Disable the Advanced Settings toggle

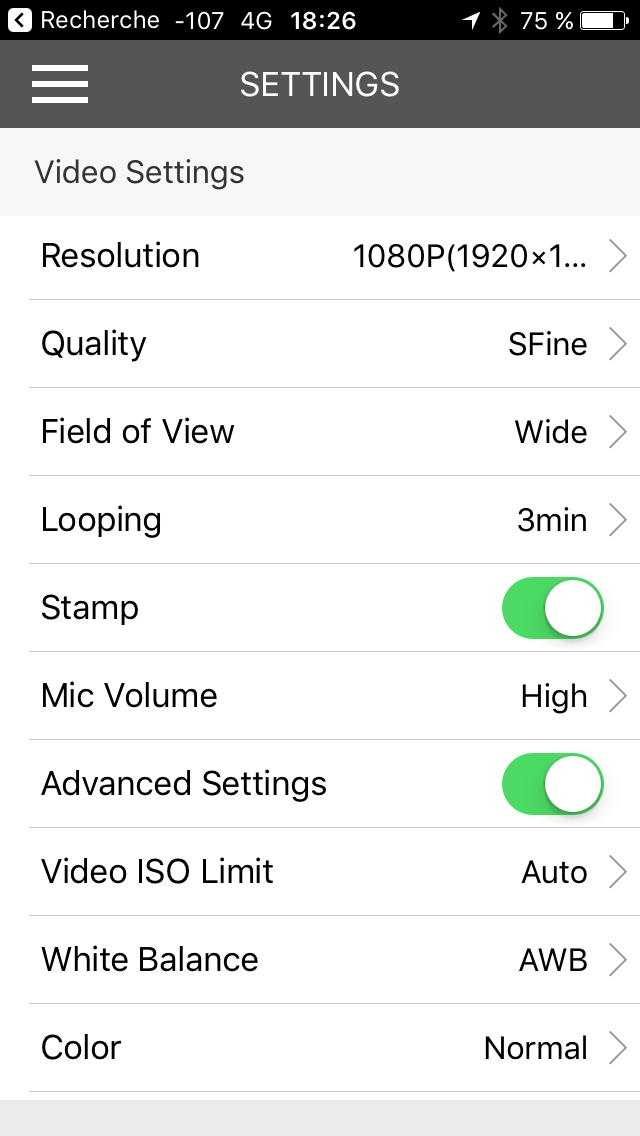click(552, 784)
